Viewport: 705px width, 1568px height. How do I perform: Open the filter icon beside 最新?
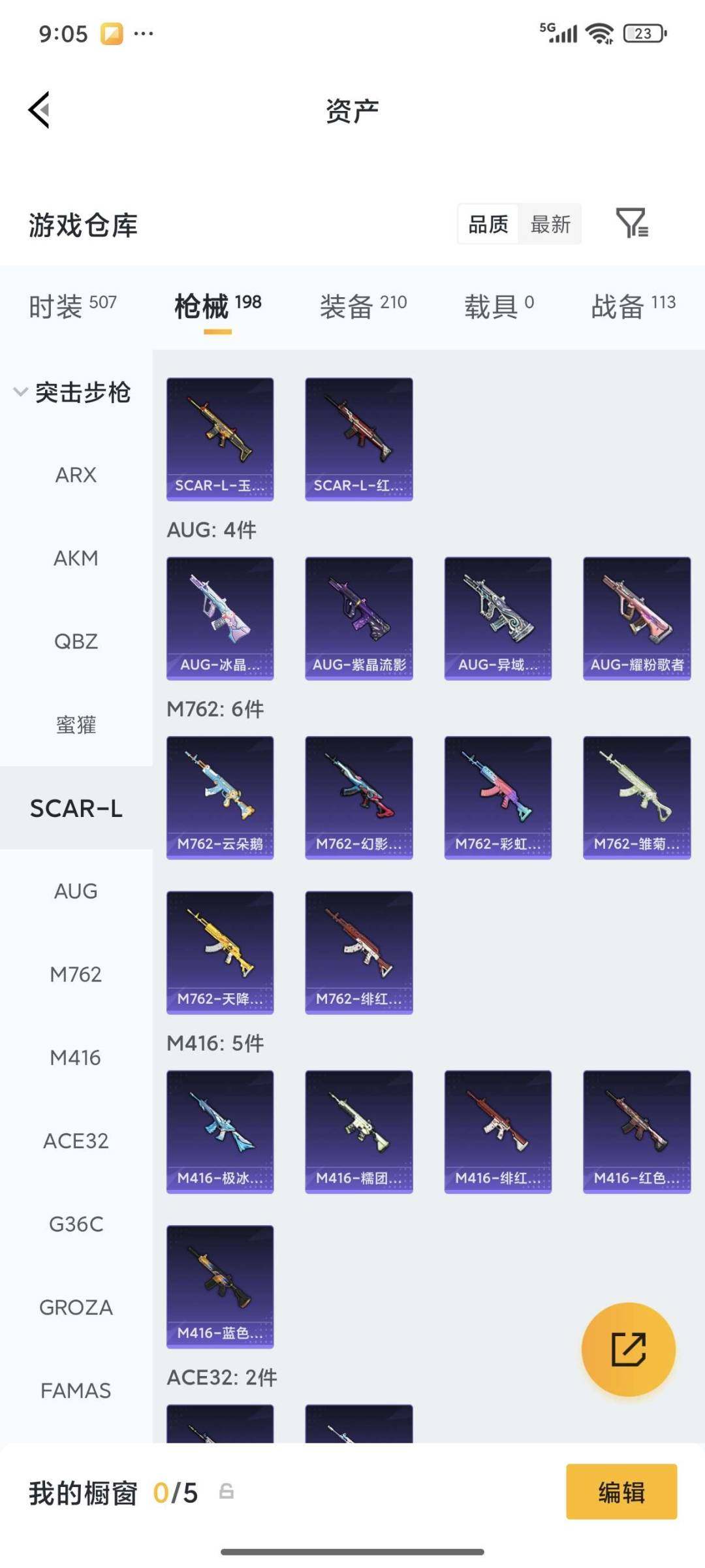(x=631, y=223)
